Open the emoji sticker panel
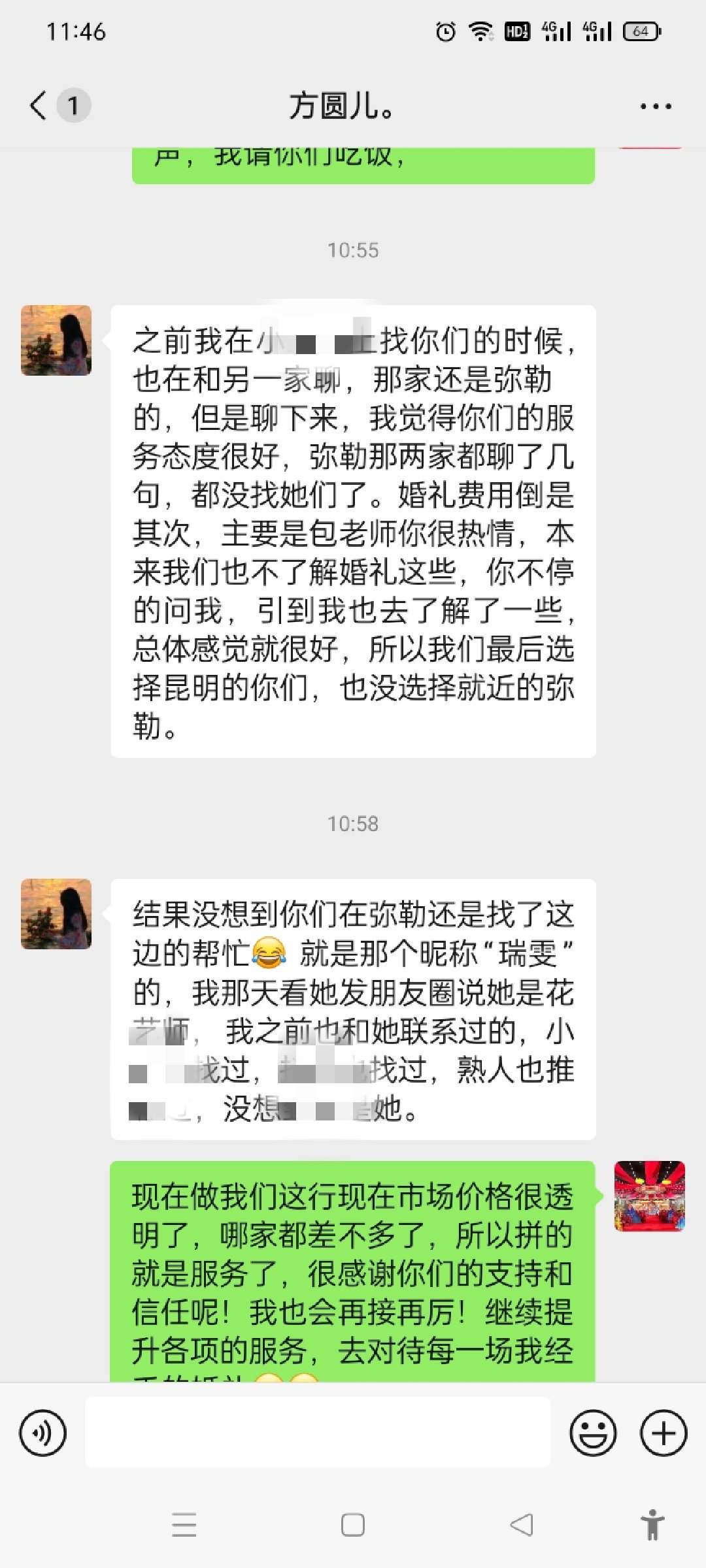Viewport: 706px width, 1568px height. coord(593,1433)
